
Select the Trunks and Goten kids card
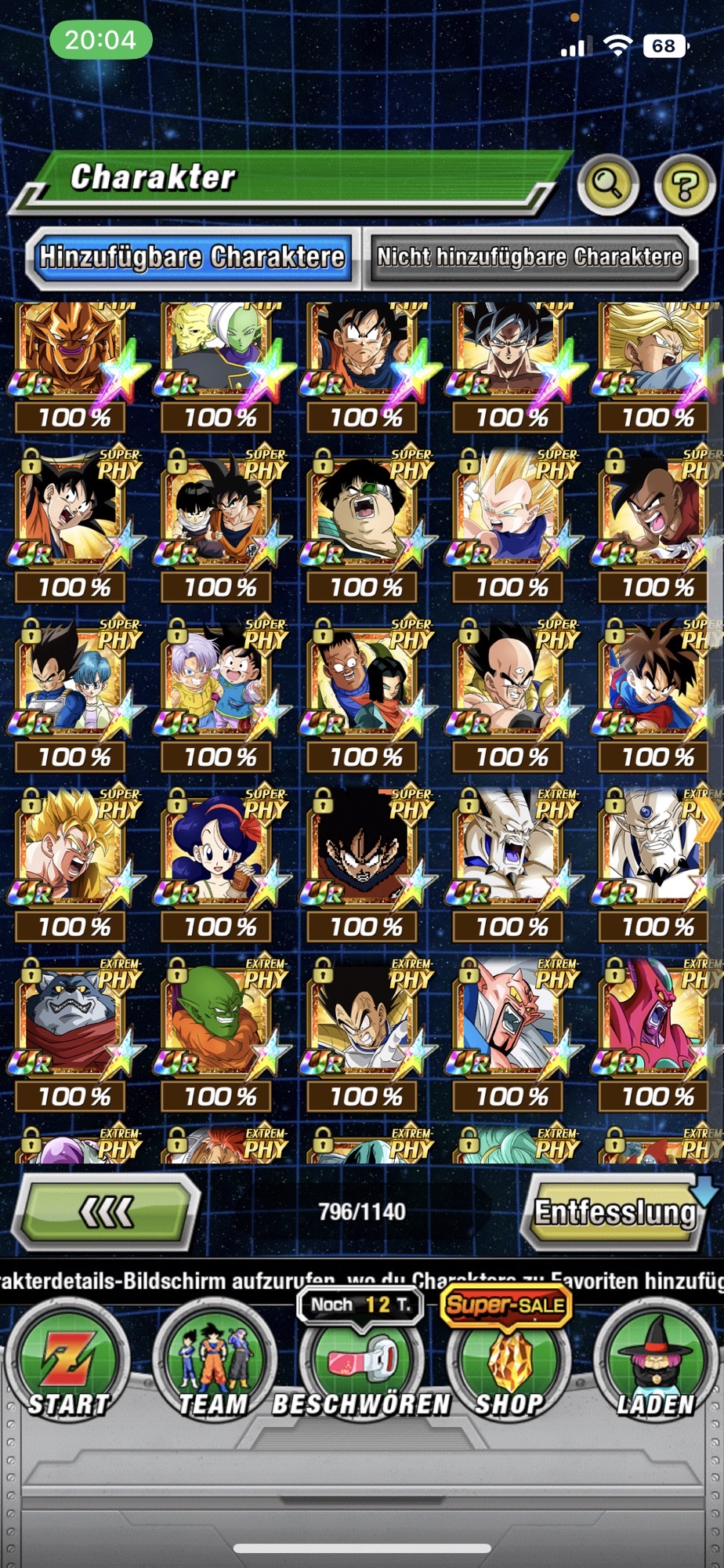tap(220, 694)
